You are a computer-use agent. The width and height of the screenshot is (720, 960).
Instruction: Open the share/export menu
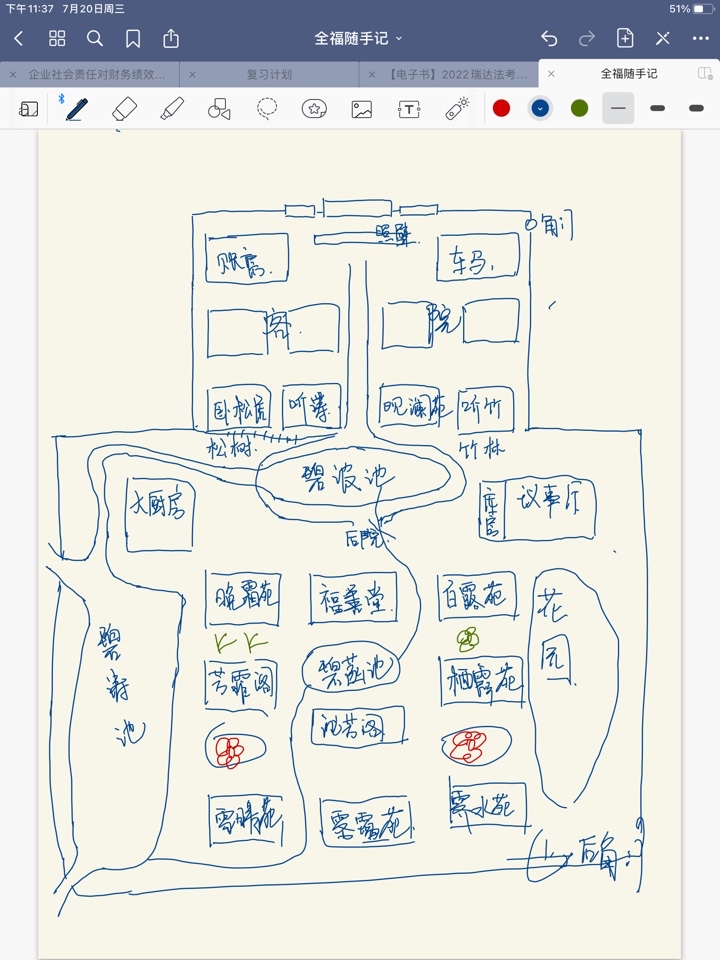click(171, 38)
